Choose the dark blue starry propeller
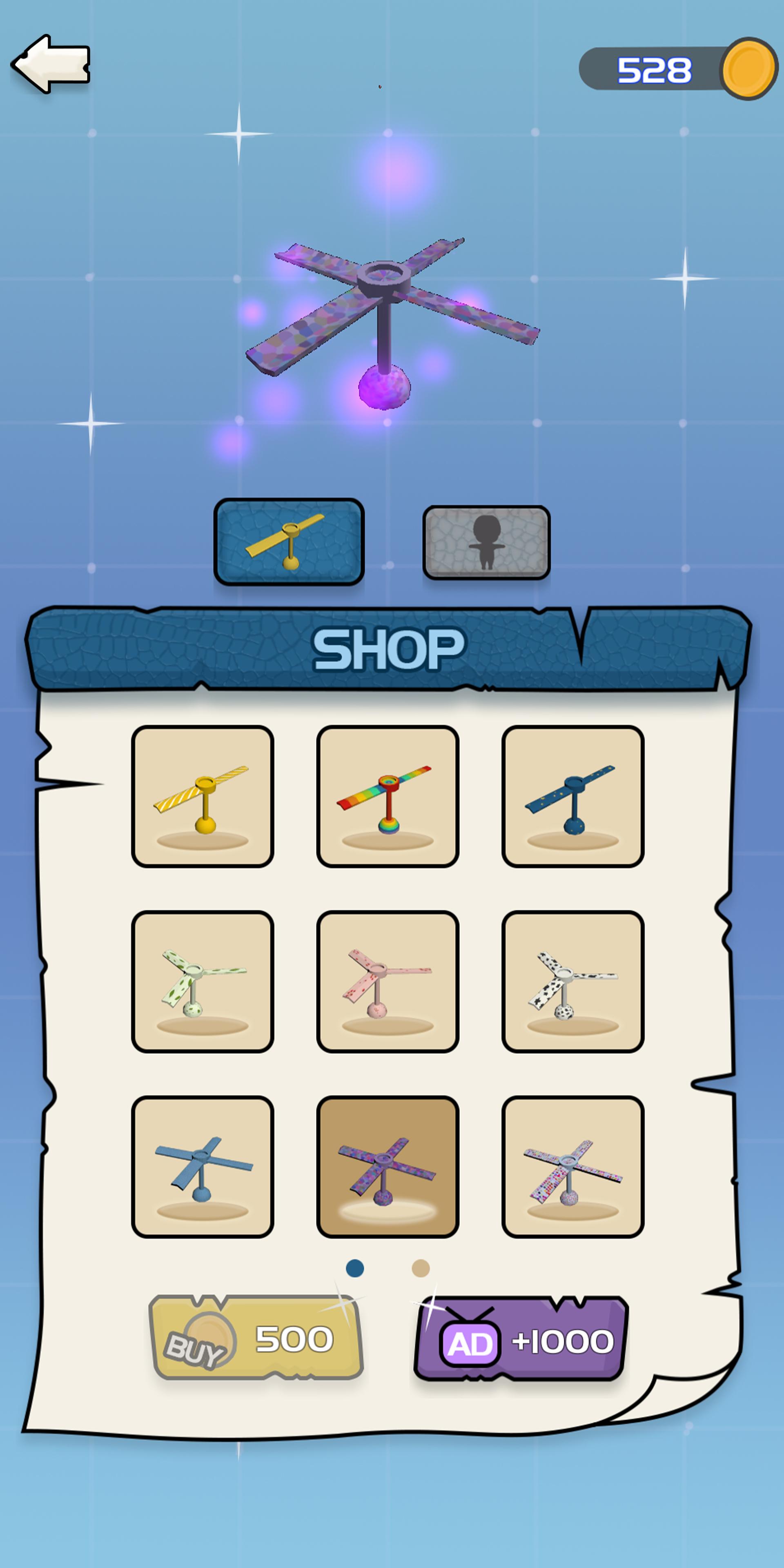Viewport: 784px width, 1568px height. [x=573, y=796]
